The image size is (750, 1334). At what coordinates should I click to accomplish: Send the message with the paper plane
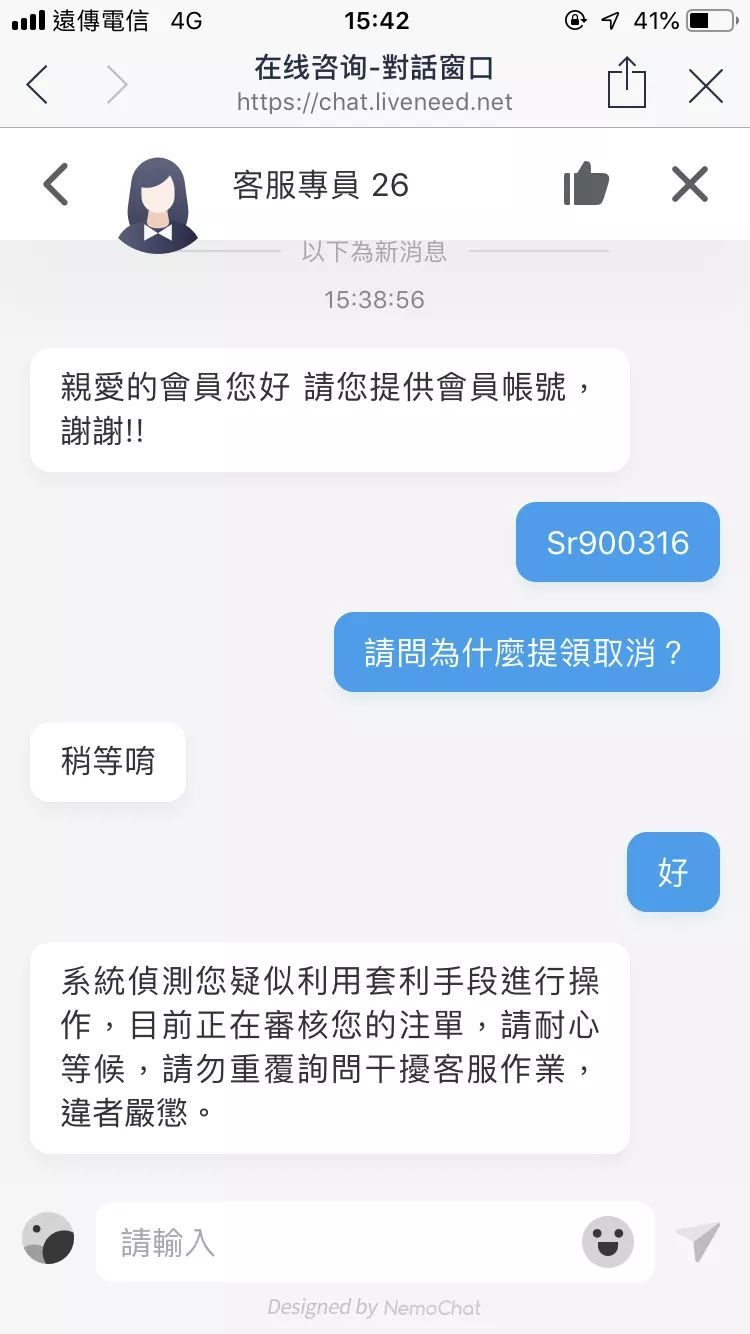click(x=698, y=1241)
